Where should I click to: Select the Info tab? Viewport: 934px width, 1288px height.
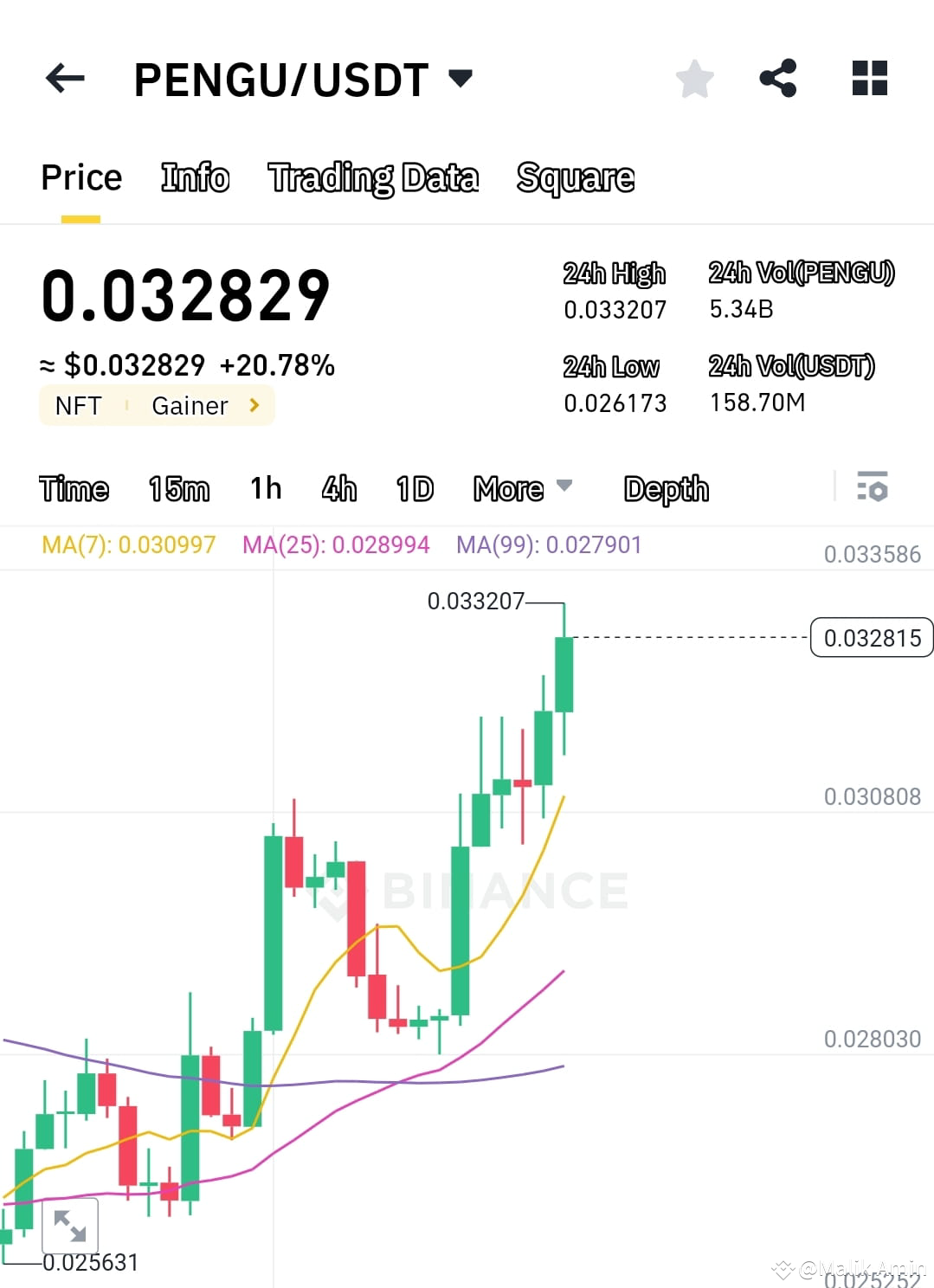point(194,177)
